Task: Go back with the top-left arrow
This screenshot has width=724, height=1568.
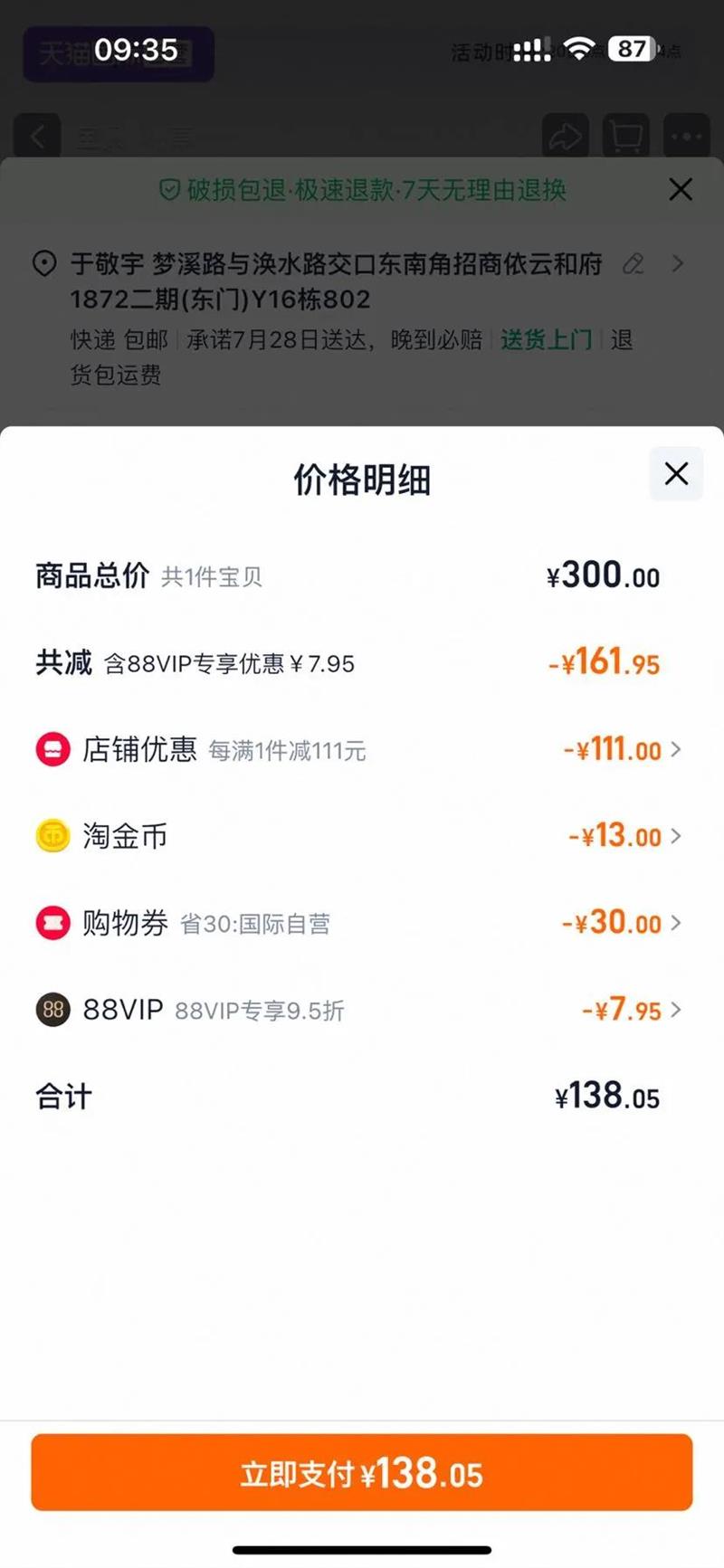Action: point(38,138)
